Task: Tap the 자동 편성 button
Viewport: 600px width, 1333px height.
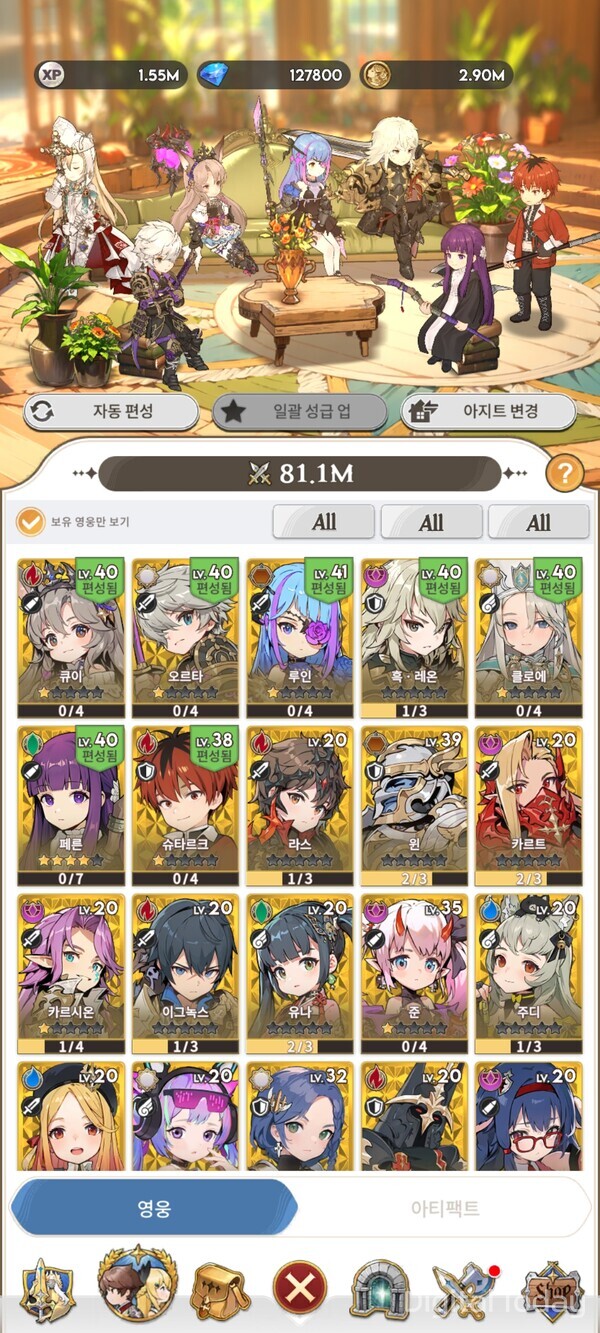Action: tap(111, 412)
